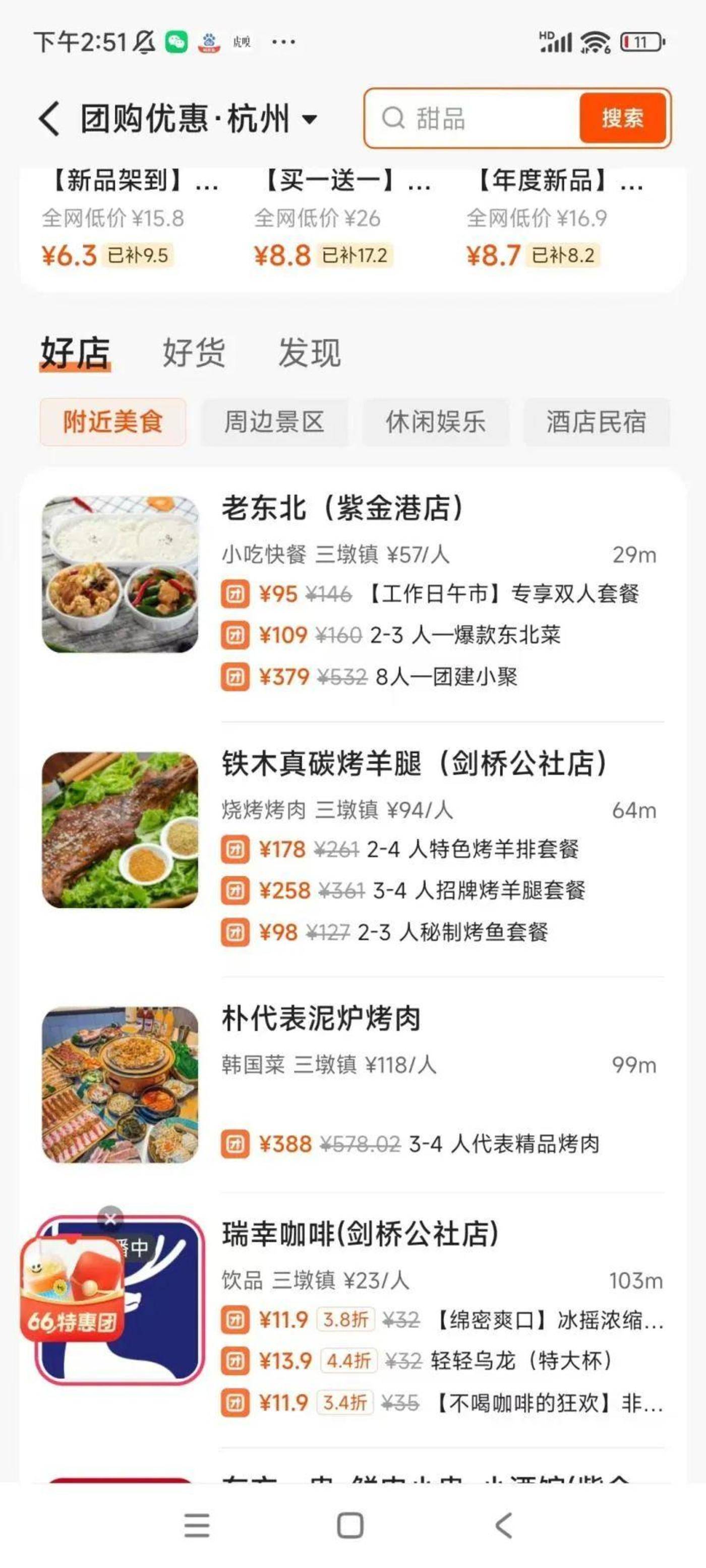This screenshot has height=1568, width=706.
Task: Dismiss the 66特惠团 floating promo
Action: 111,1219
